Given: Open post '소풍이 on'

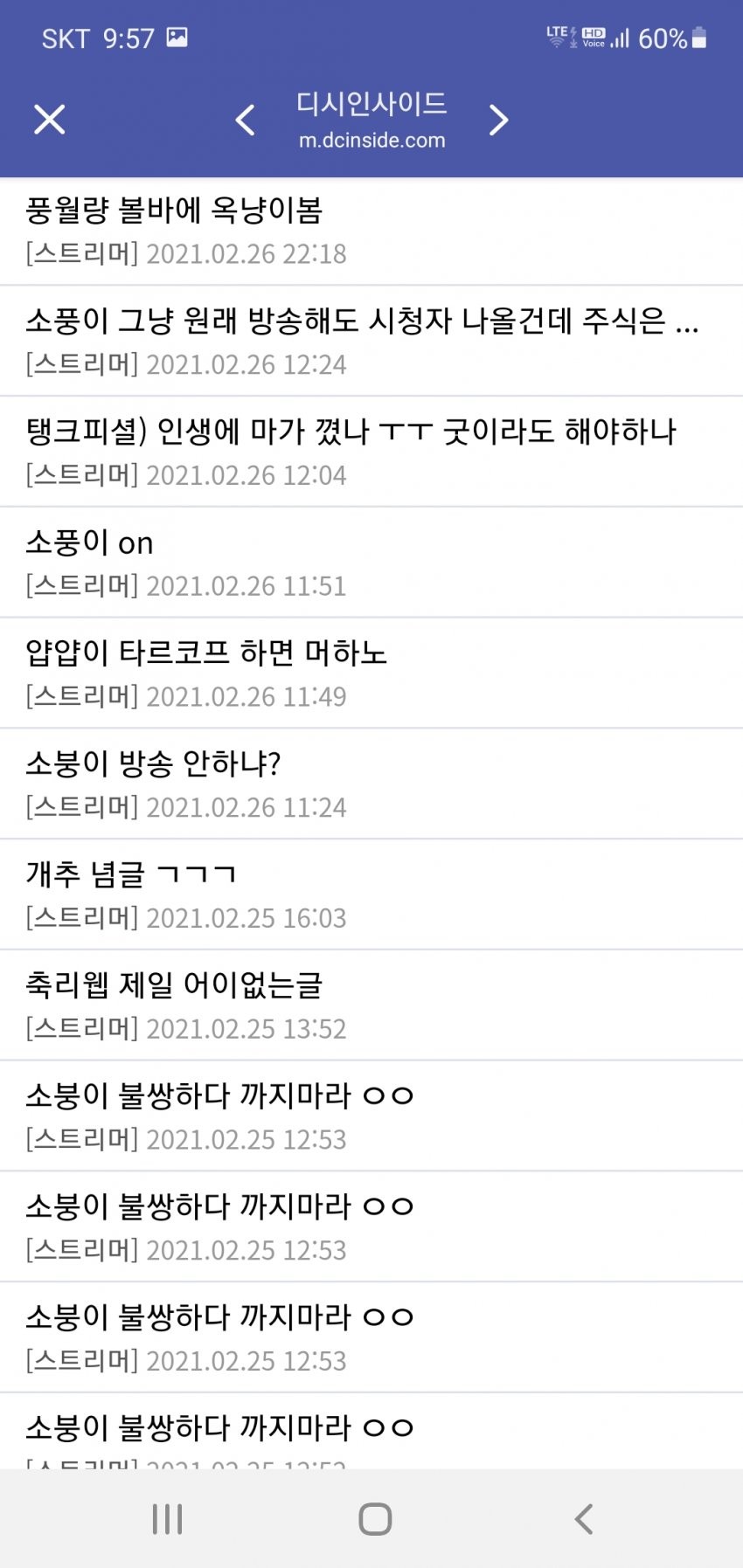Looking at the screenshot, I should point(90,542).
